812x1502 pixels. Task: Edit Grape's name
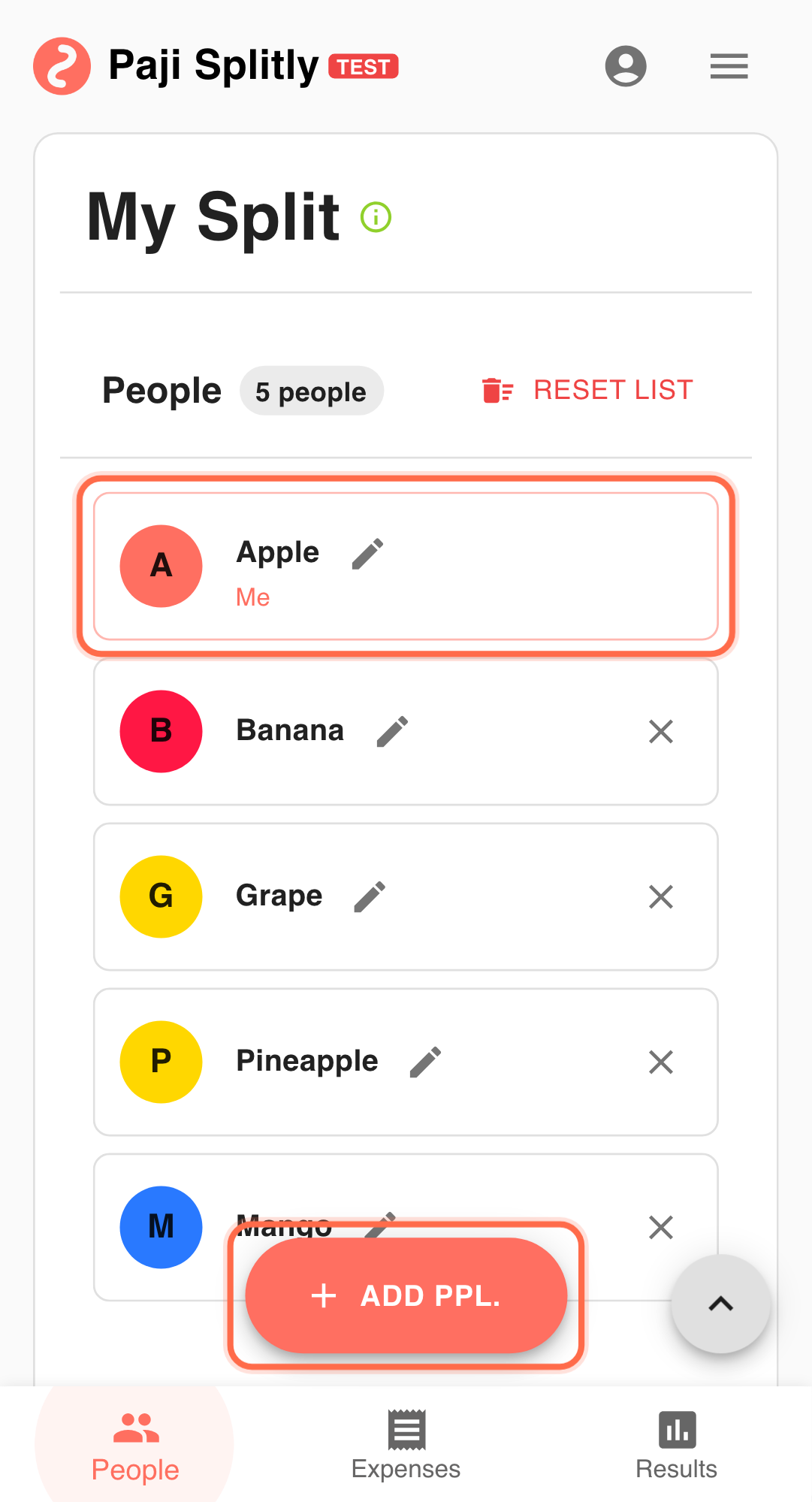pyautogui.click(x=370, y=896)
